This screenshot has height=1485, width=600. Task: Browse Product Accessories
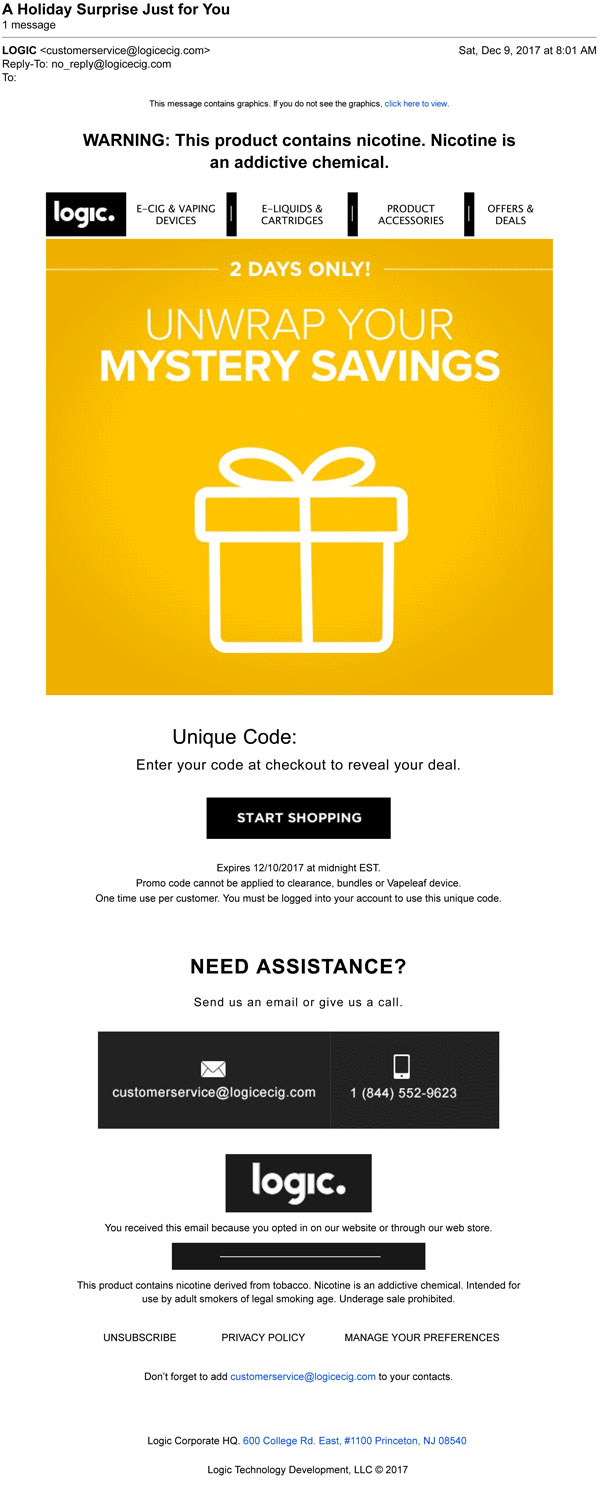411,215
